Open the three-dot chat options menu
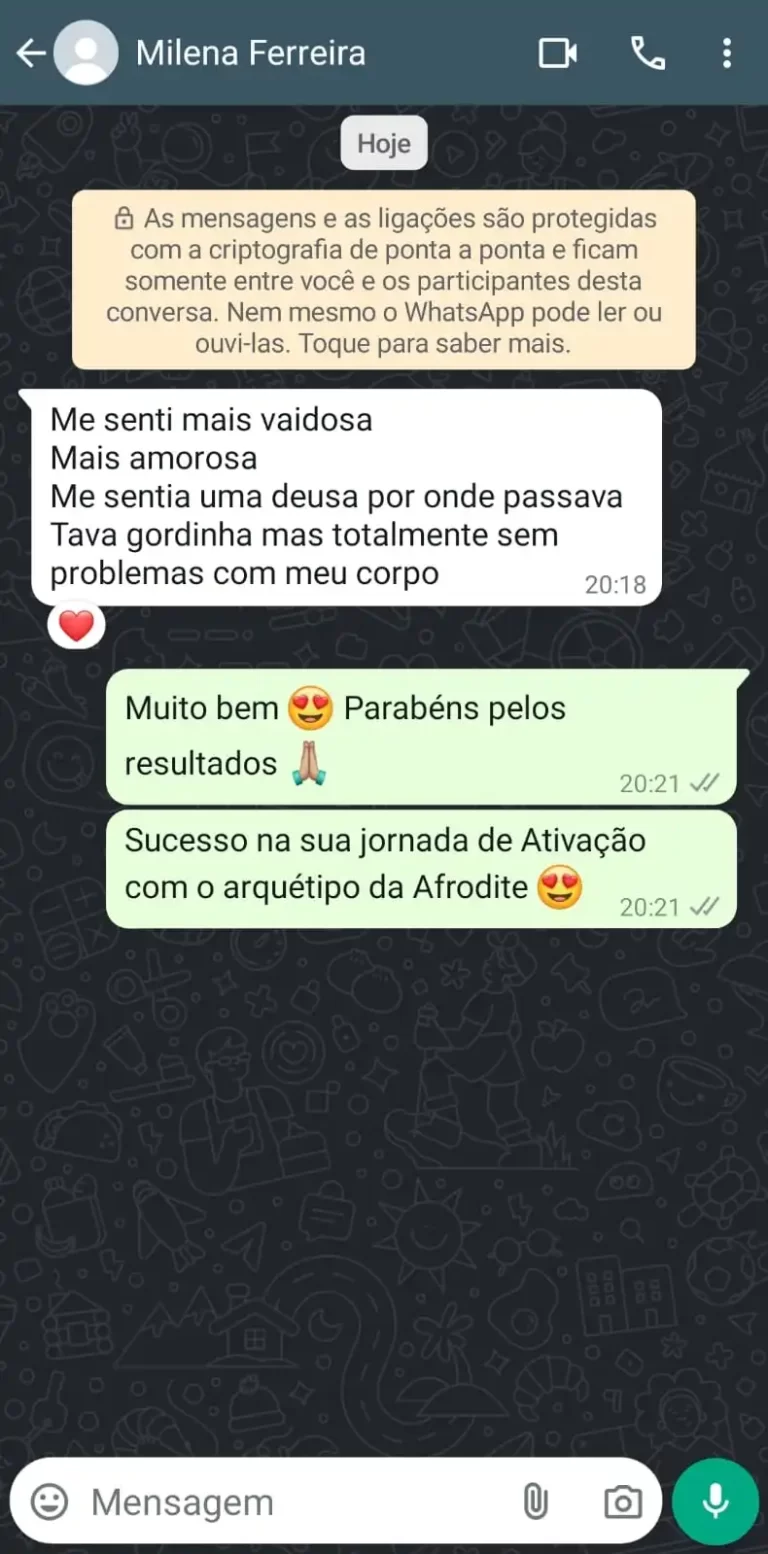This screenshot has height=1554, width=768. pos(727,53)
